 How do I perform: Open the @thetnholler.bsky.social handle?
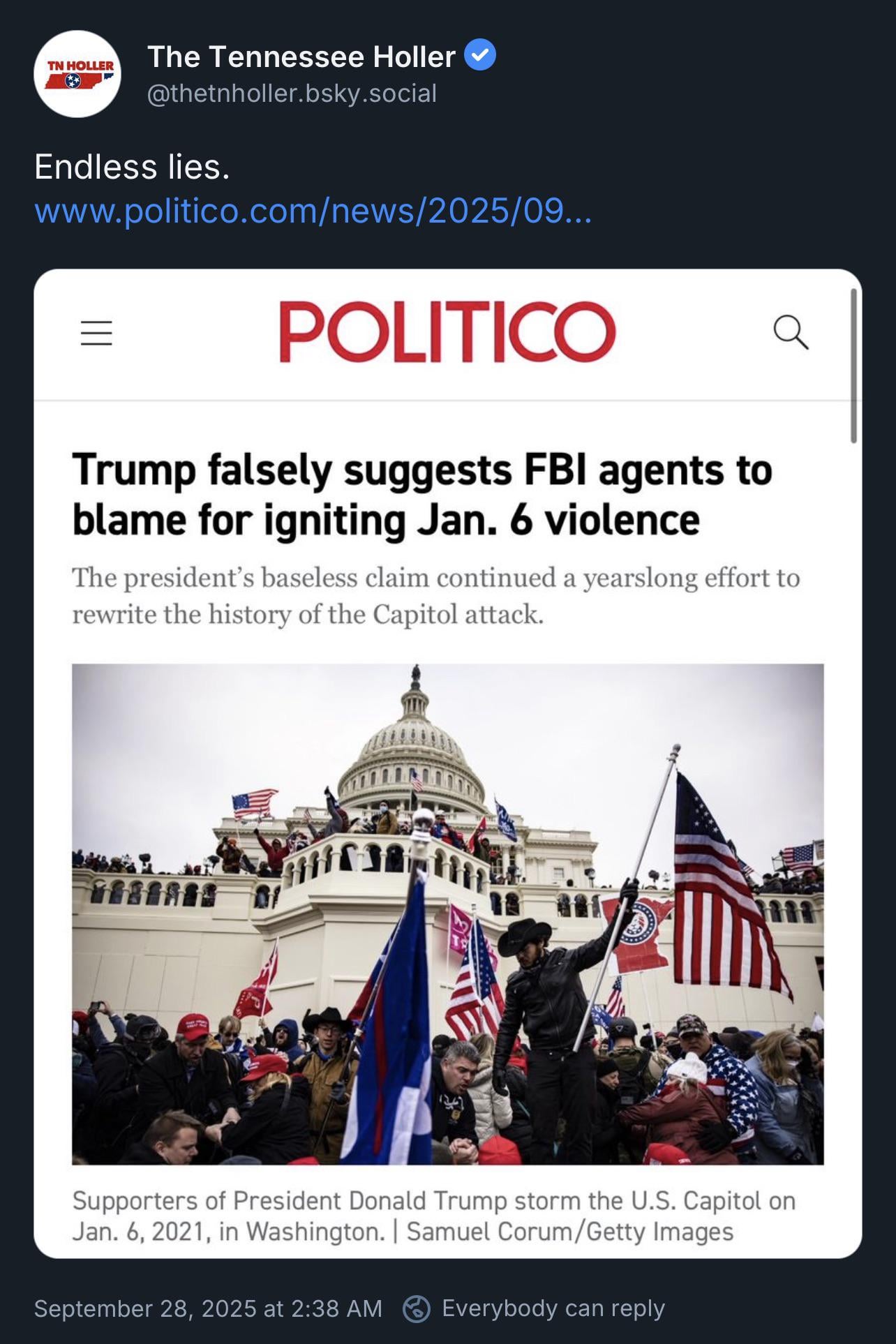click(292, 94)
